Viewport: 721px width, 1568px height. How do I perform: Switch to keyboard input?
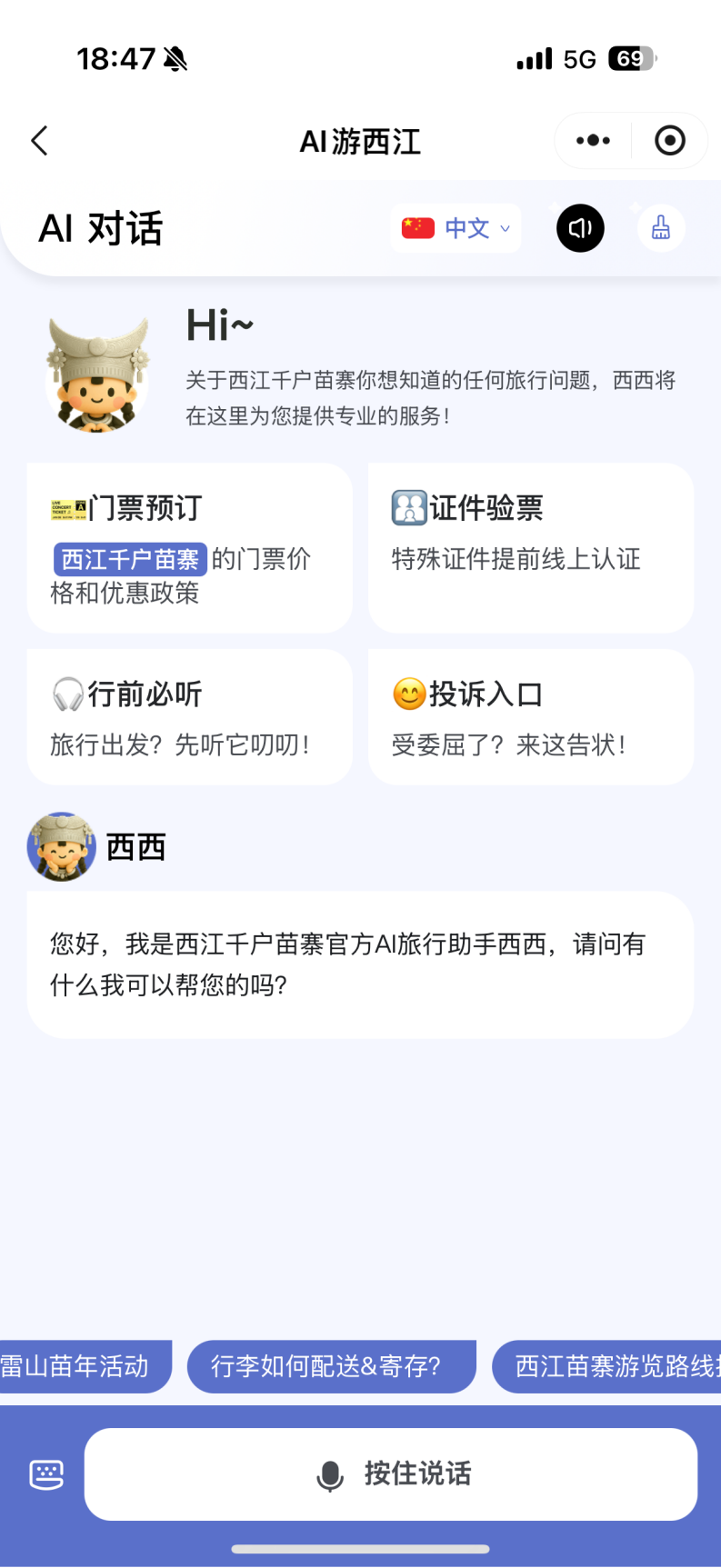(x=46, y=1473)
